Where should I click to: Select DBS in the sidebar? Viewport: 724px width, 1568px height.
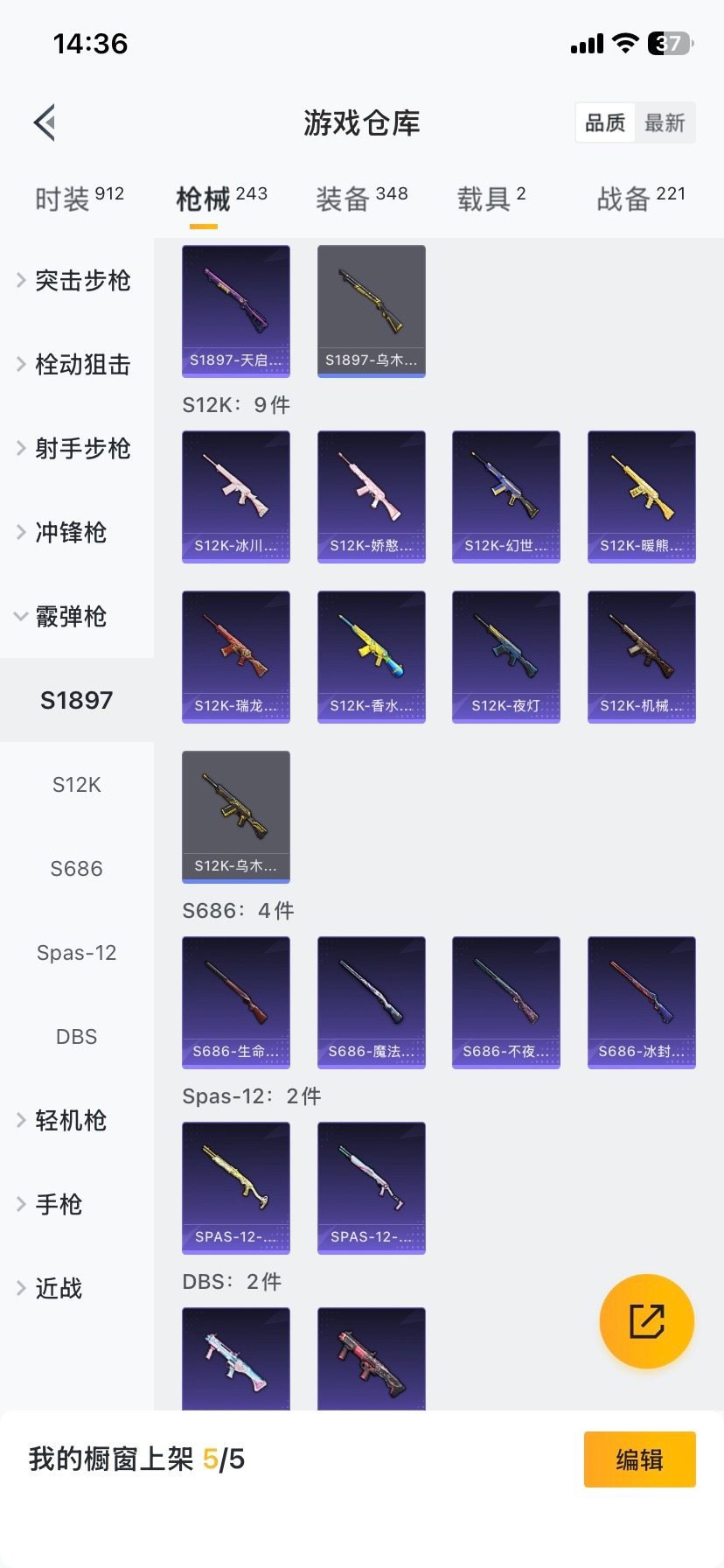[x=77, y=1037]
